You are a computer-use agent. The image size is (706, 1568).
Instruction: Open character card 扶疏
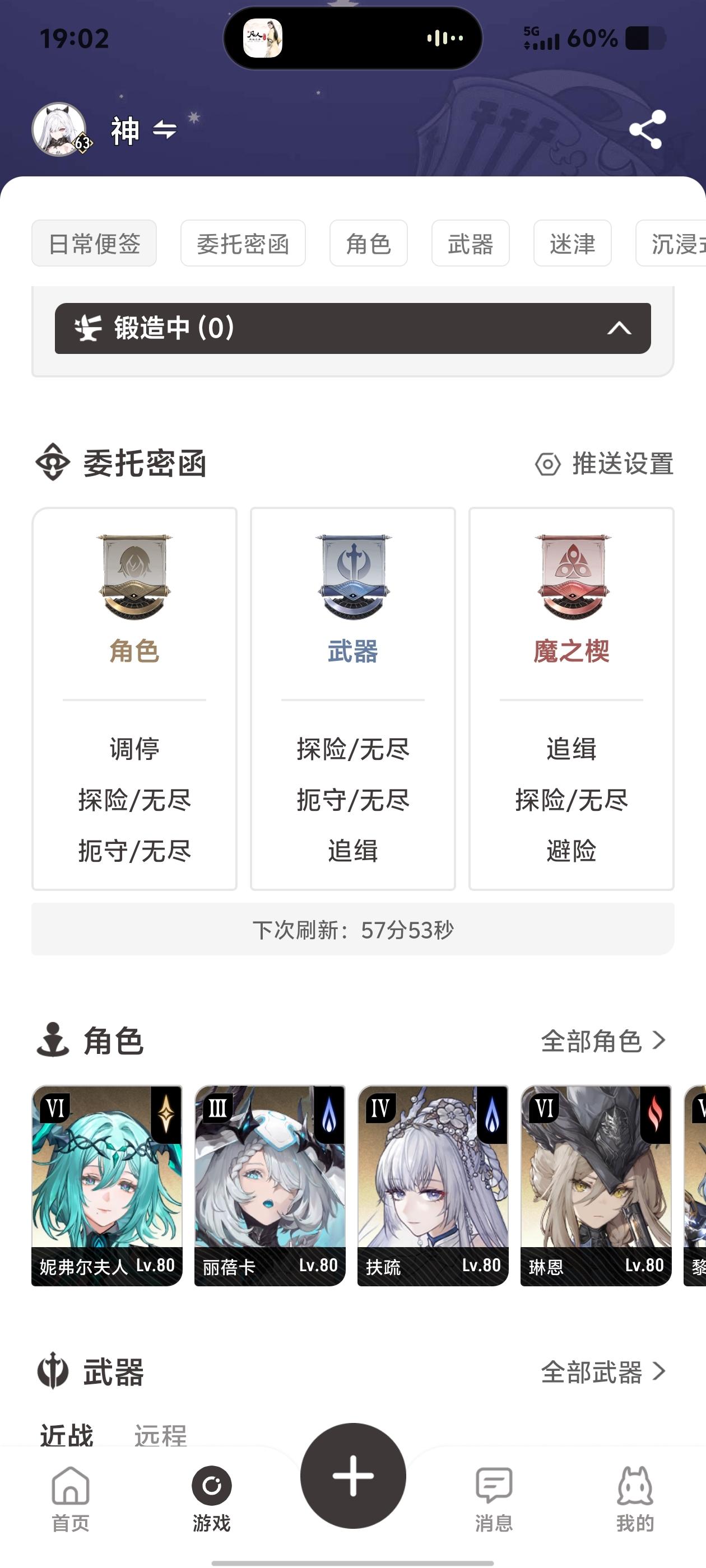click(x=433, y=1184)
